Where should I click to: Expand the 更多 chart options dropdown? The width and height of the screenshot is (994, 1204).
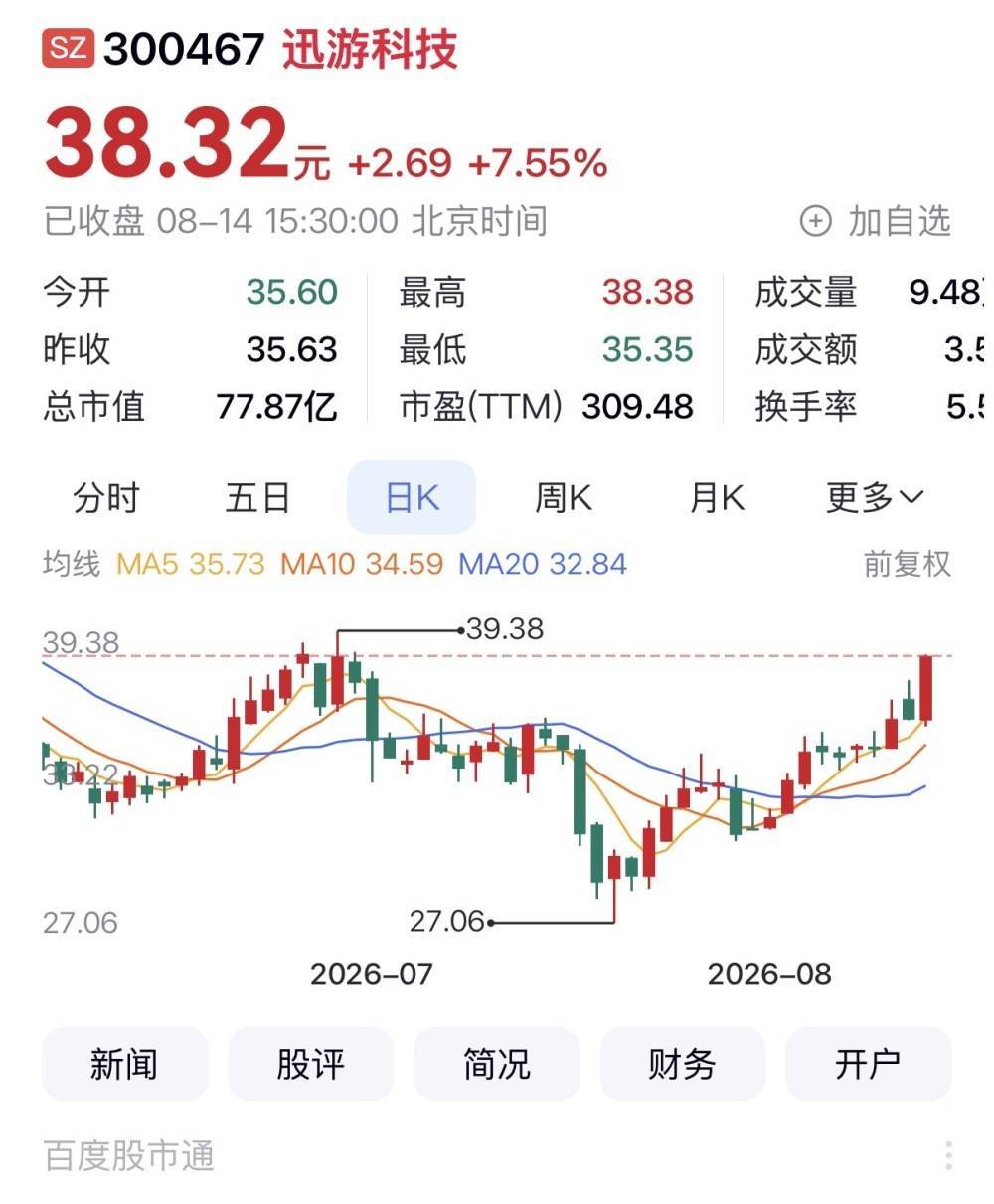click(875, 497)
